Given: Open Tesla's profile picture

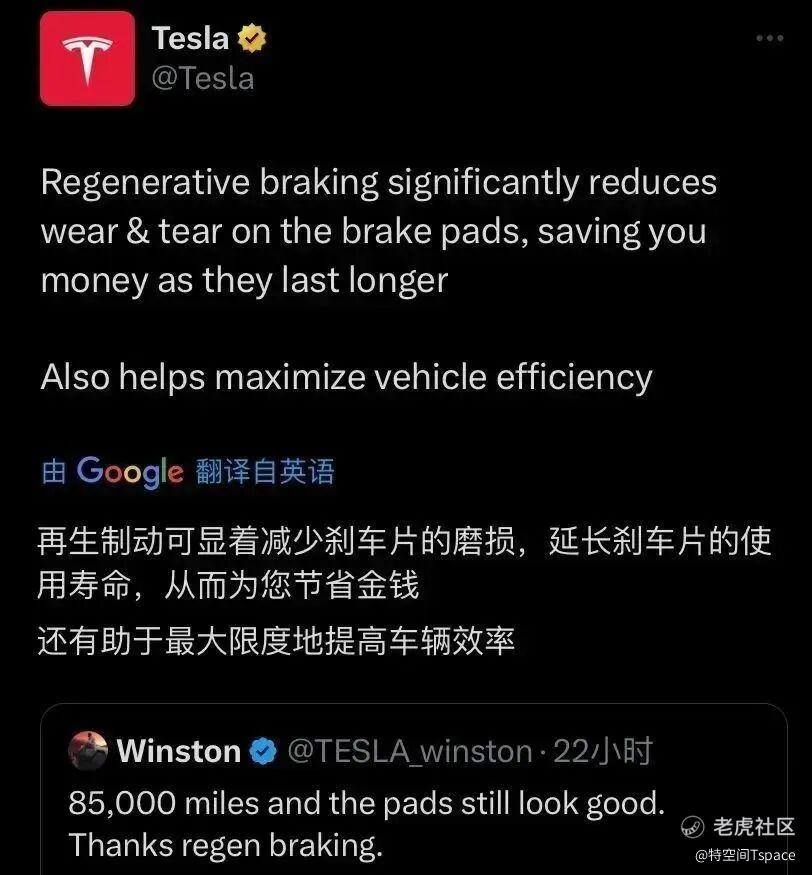Looking at the screenshot, I should click(x=88, y=59).
